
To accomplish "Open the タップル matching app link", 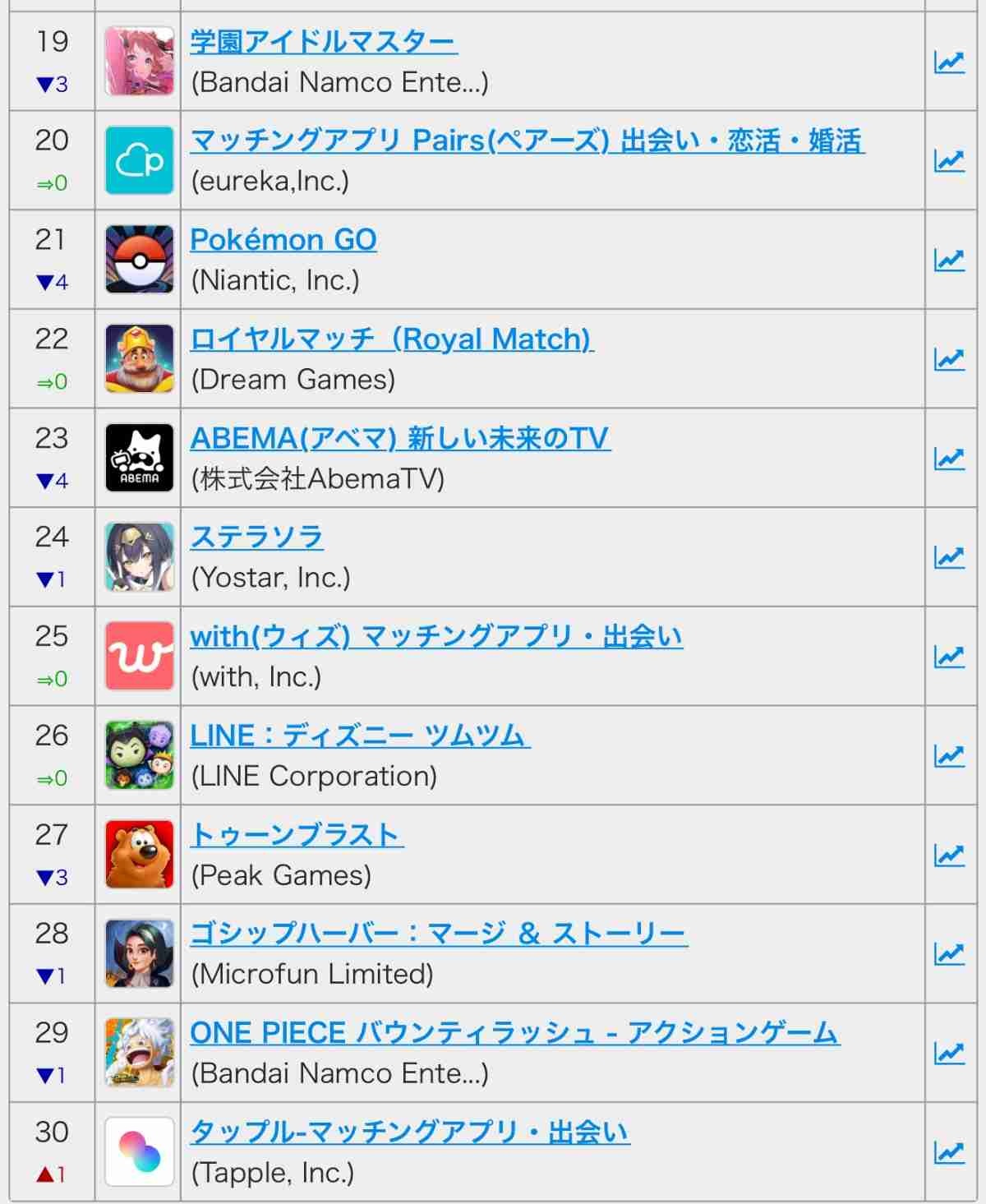I will point(409,1132).
